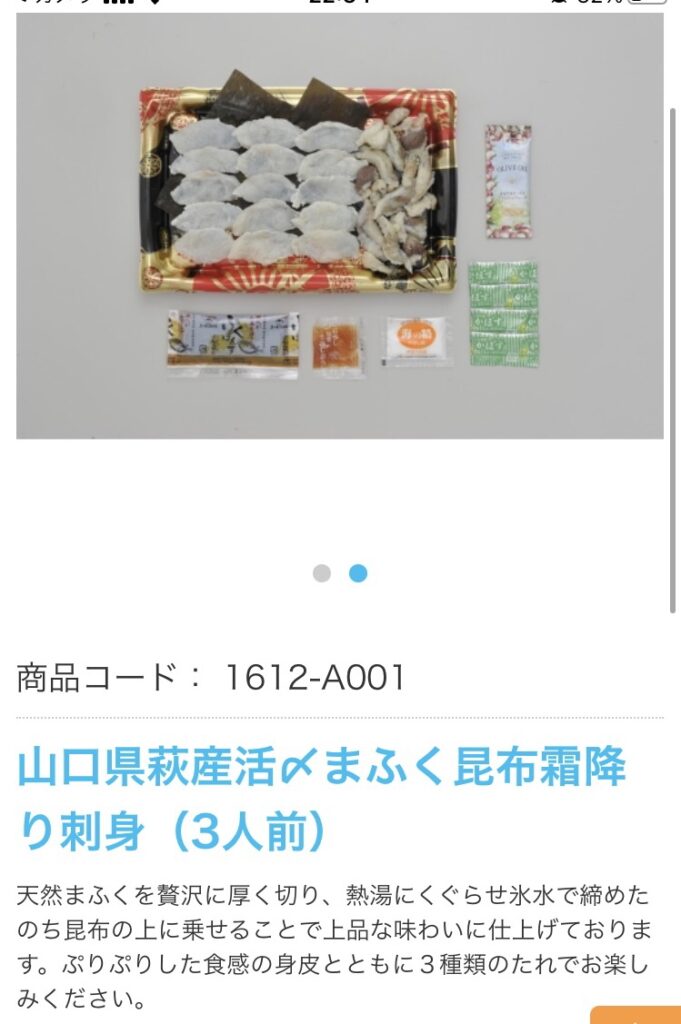Switch to the first image dot
Image resolution: width=681 pixels, height=1024 pixels.
tap(321, 573)
